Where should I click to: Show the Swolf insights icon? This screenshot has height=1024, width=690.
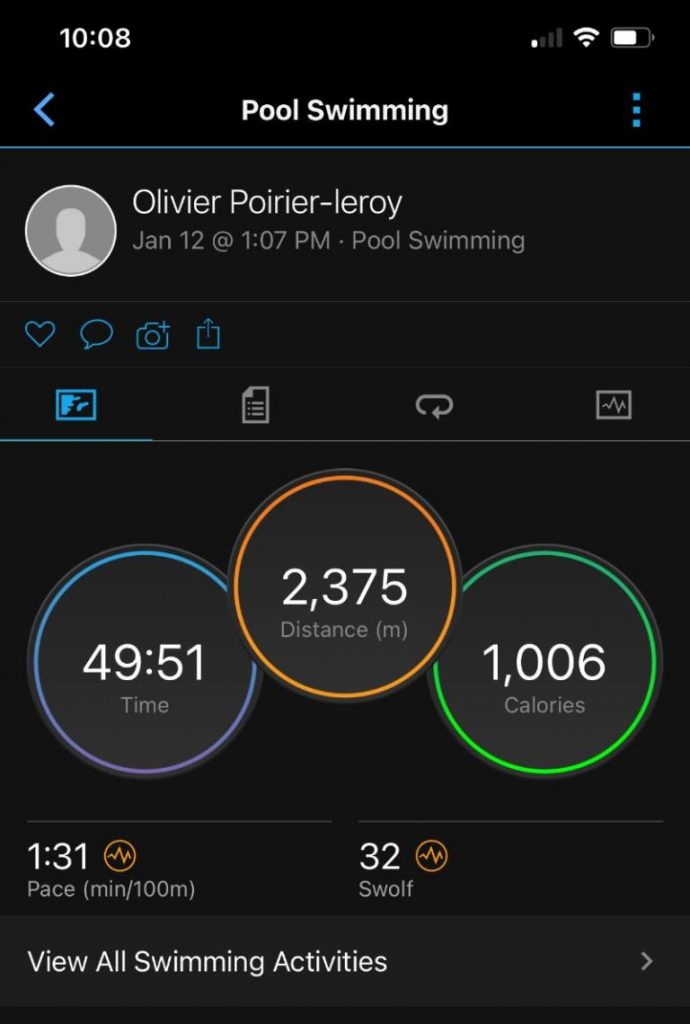pos(432,856)
